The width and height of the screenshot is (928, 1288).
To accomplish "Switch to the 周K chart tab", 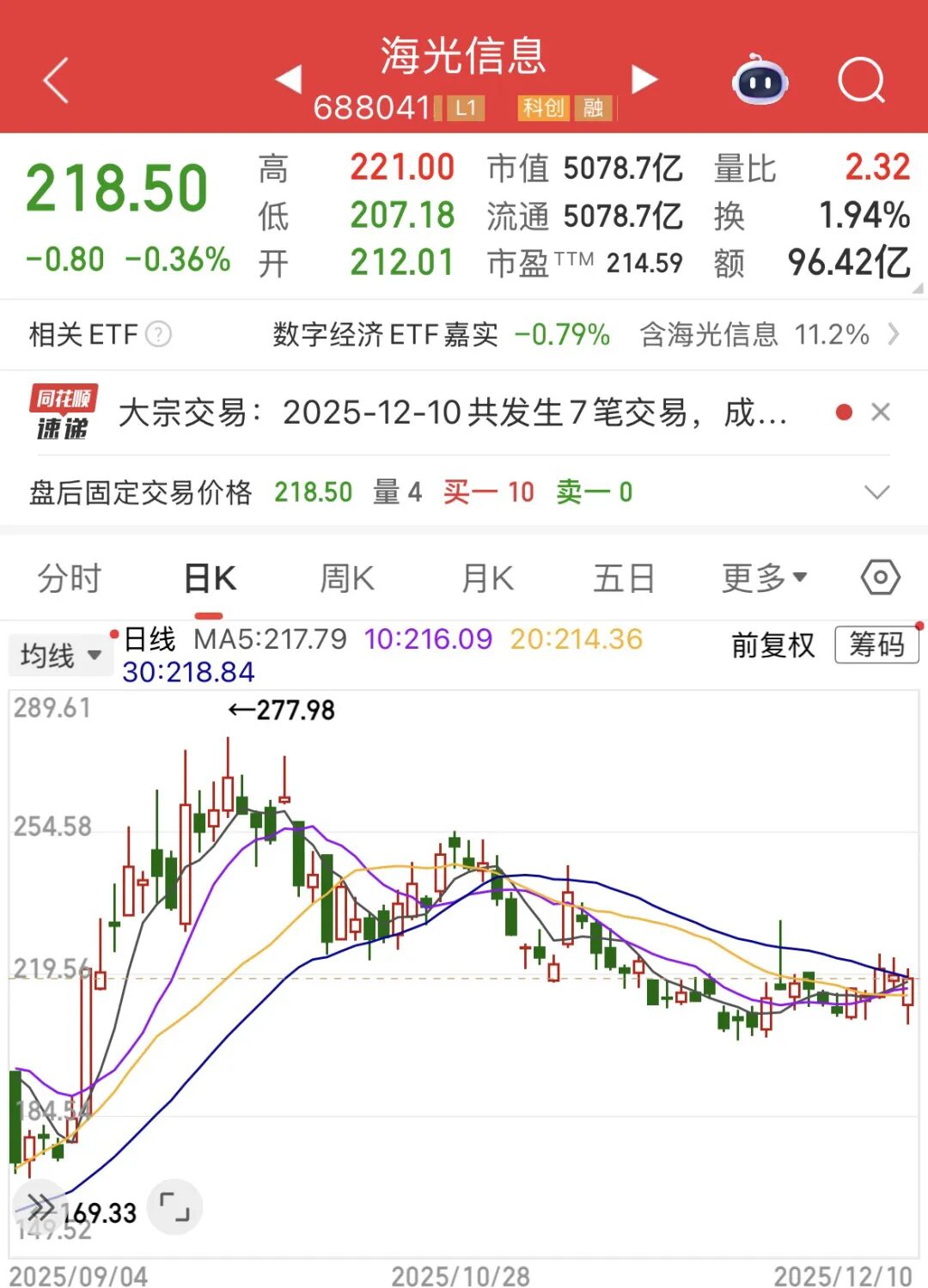I will click(347, 578).
